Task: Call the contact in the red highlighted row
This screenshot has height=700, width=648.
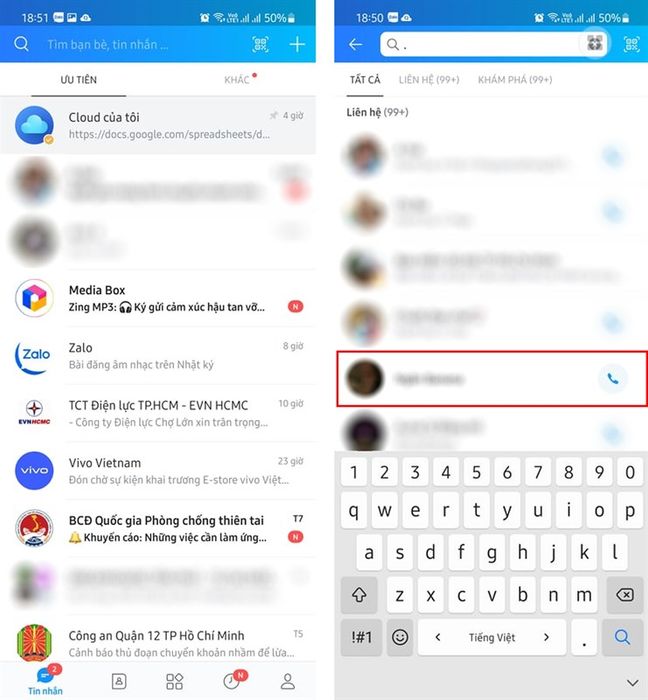Action: (x=612, y=379)
